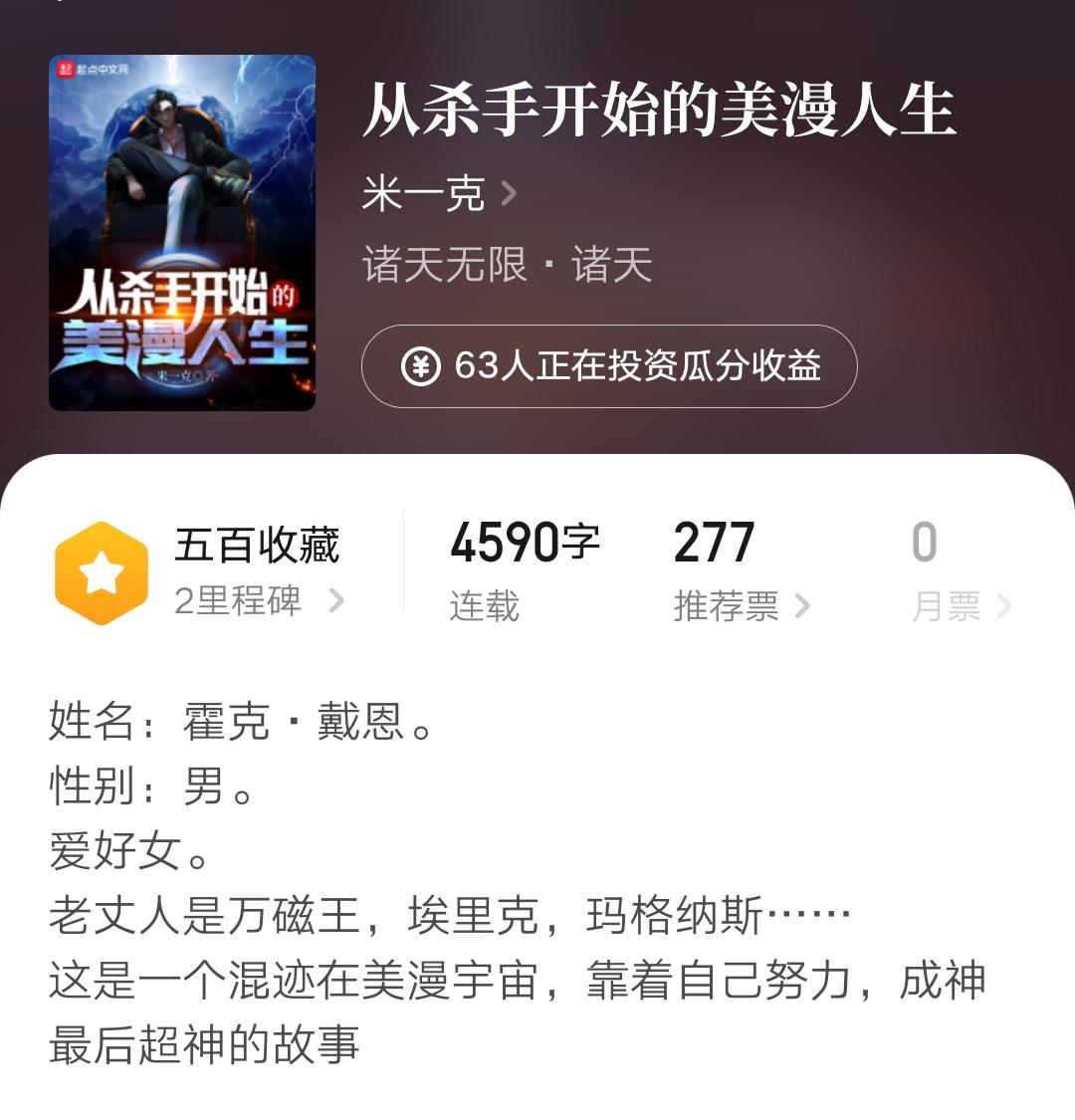The height and width of the screenshot is (1120, 1075).
Task: Tap the 连载 serialization status label
Action: (484, 603)
